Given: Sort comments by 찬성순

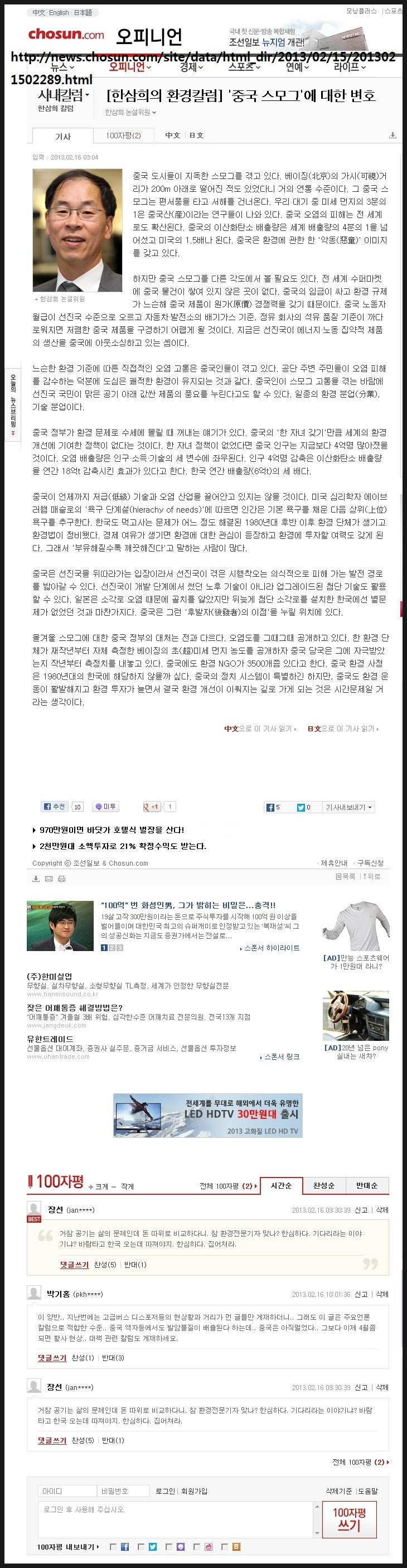Looking at the screenshot, I should 324,1185.
